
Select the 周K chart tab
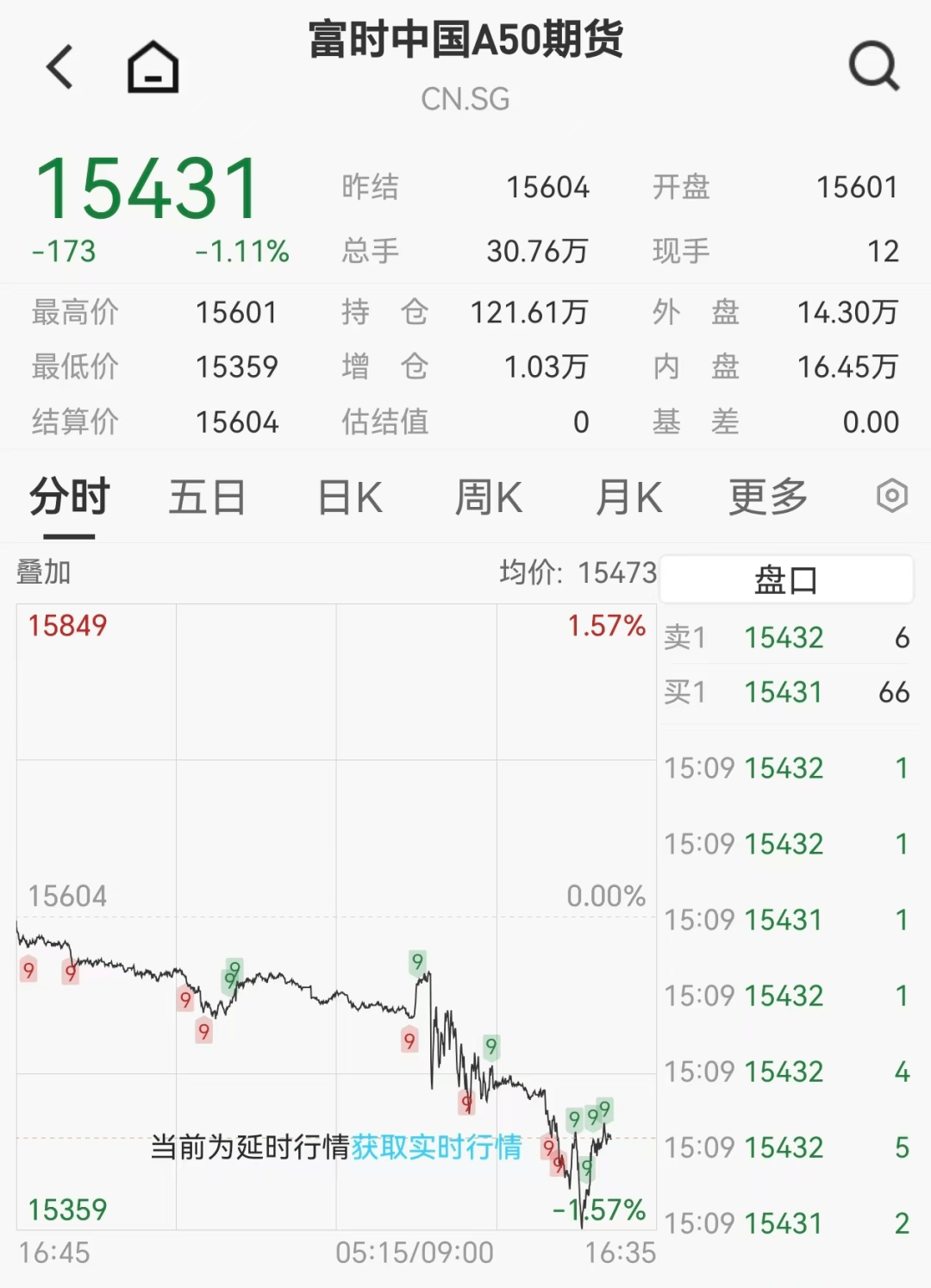[488, 497]
